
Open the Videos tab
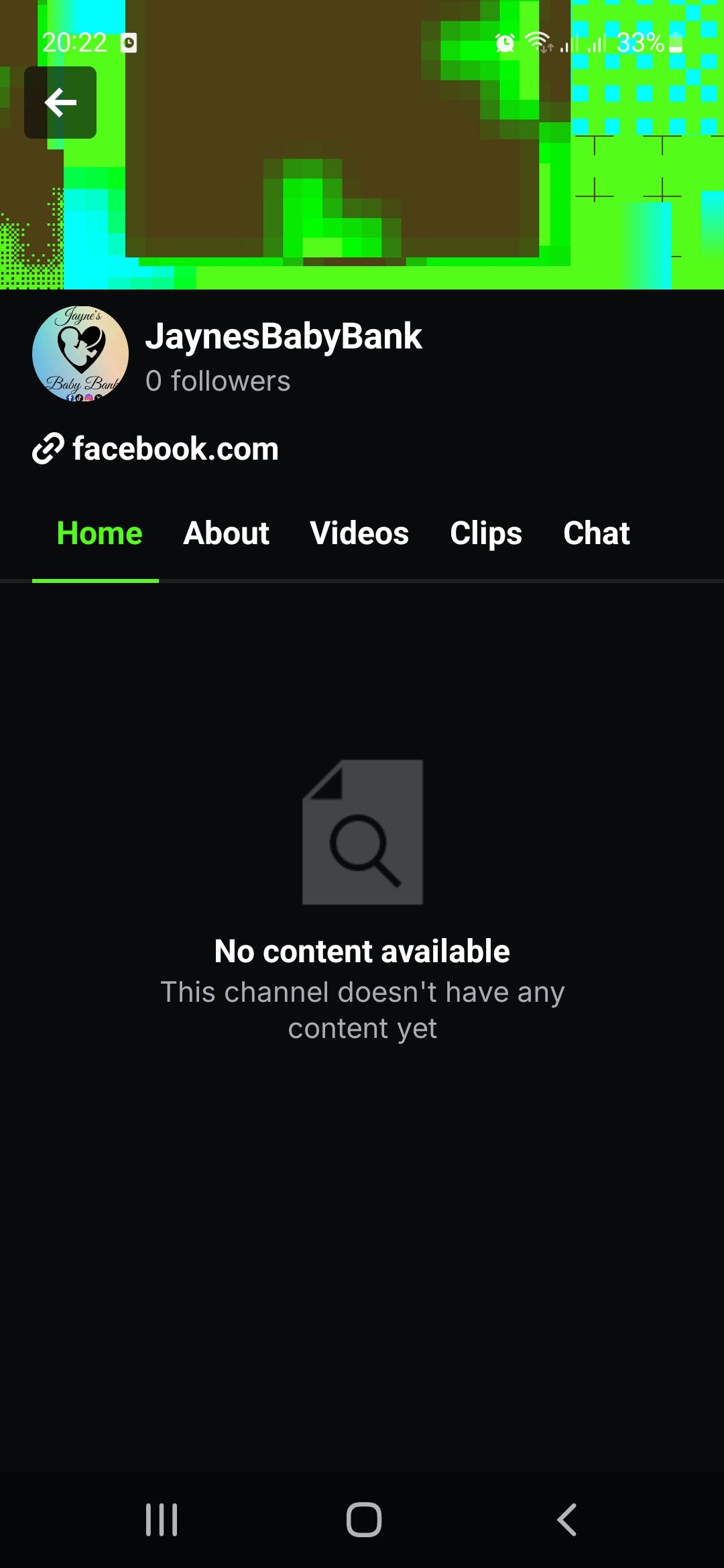[359, 533]
